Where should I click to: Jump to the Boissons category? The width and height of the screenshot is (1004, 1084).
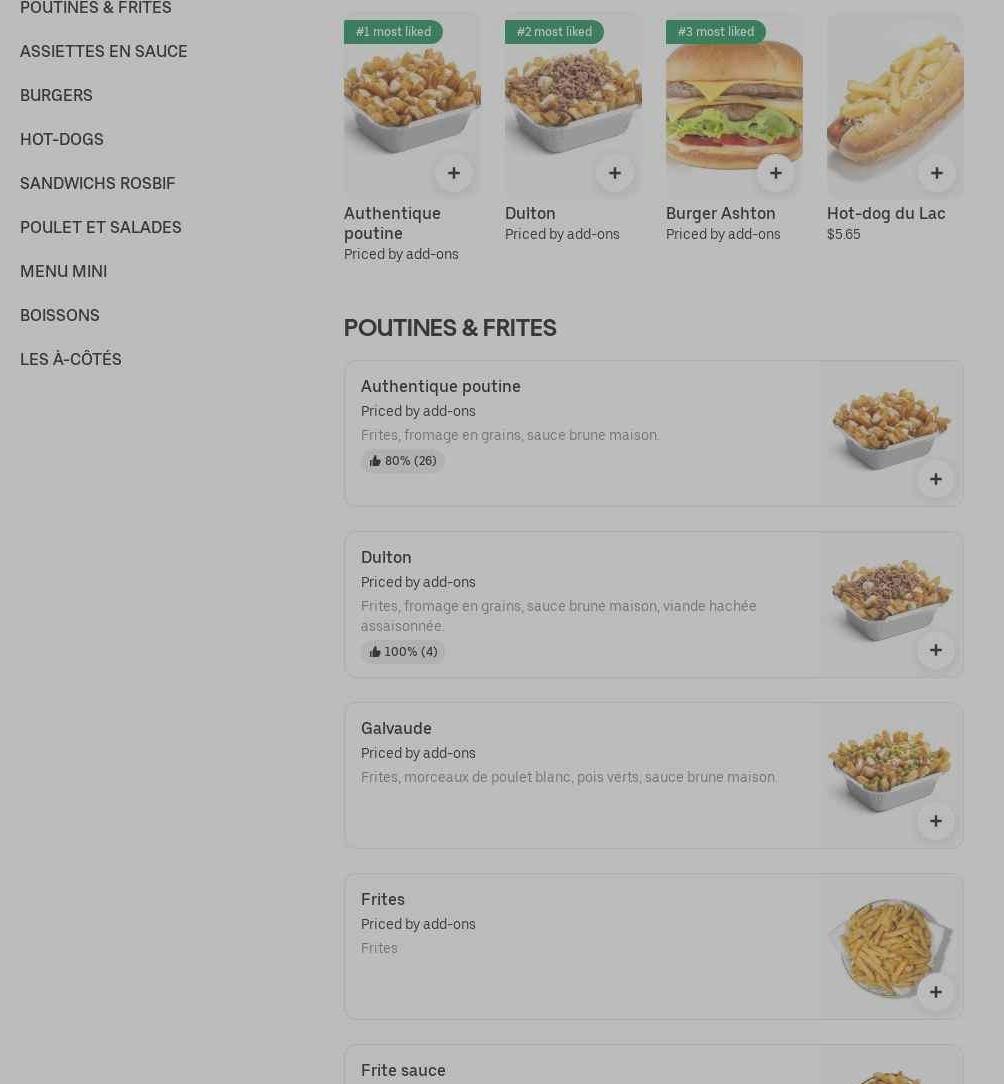[60, 315]
